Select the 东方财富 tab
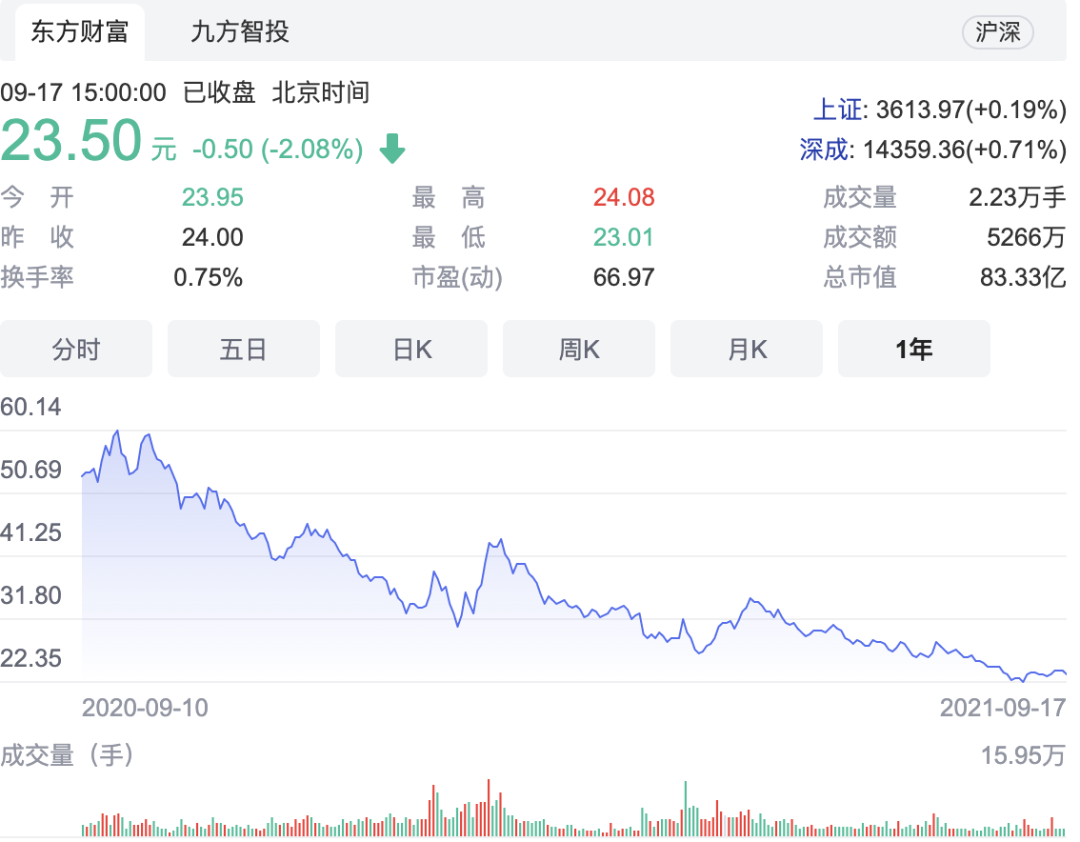 80,32
